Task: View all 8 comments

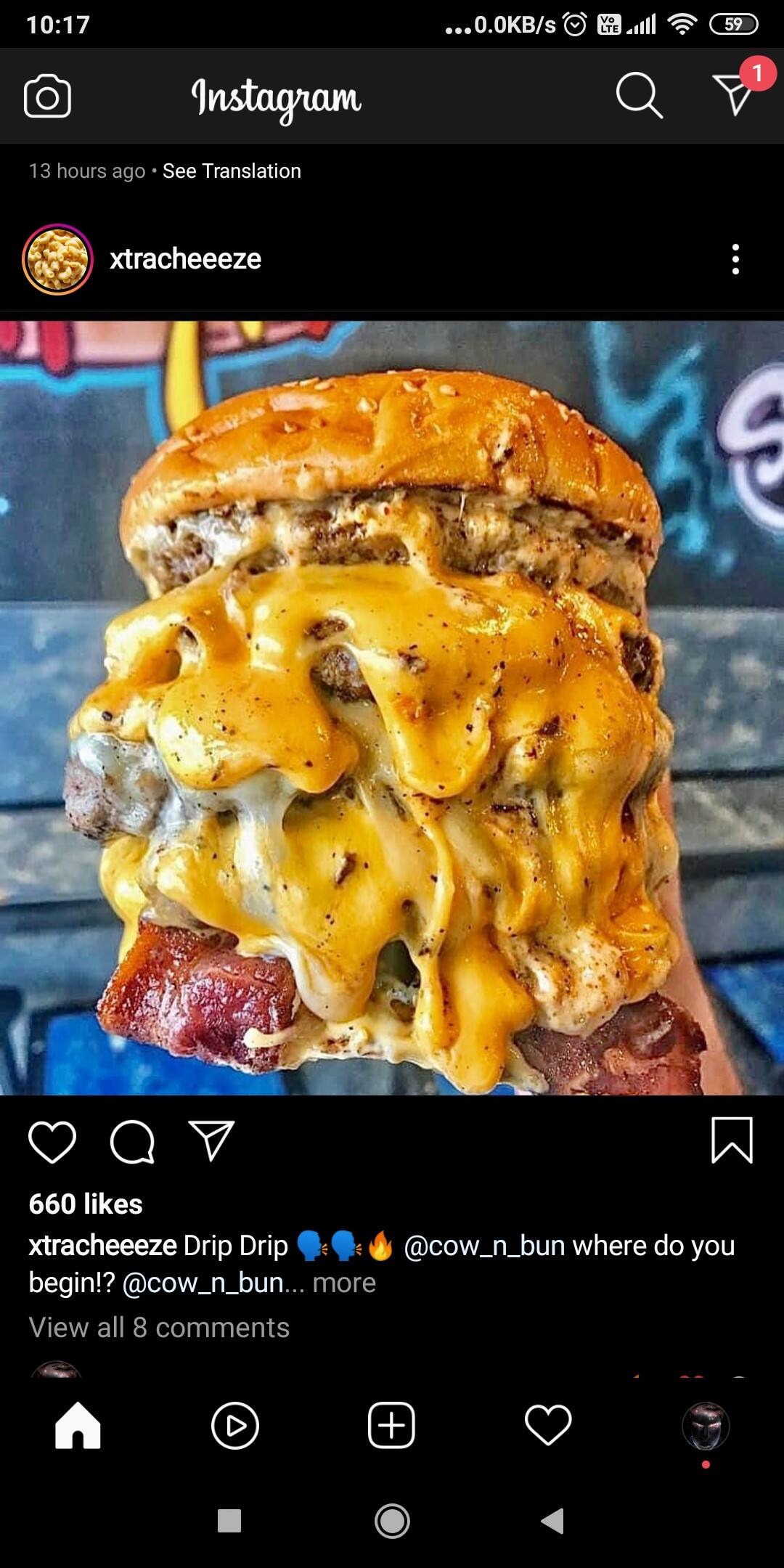Action: pyautogui.click(x=159, y=1328)
